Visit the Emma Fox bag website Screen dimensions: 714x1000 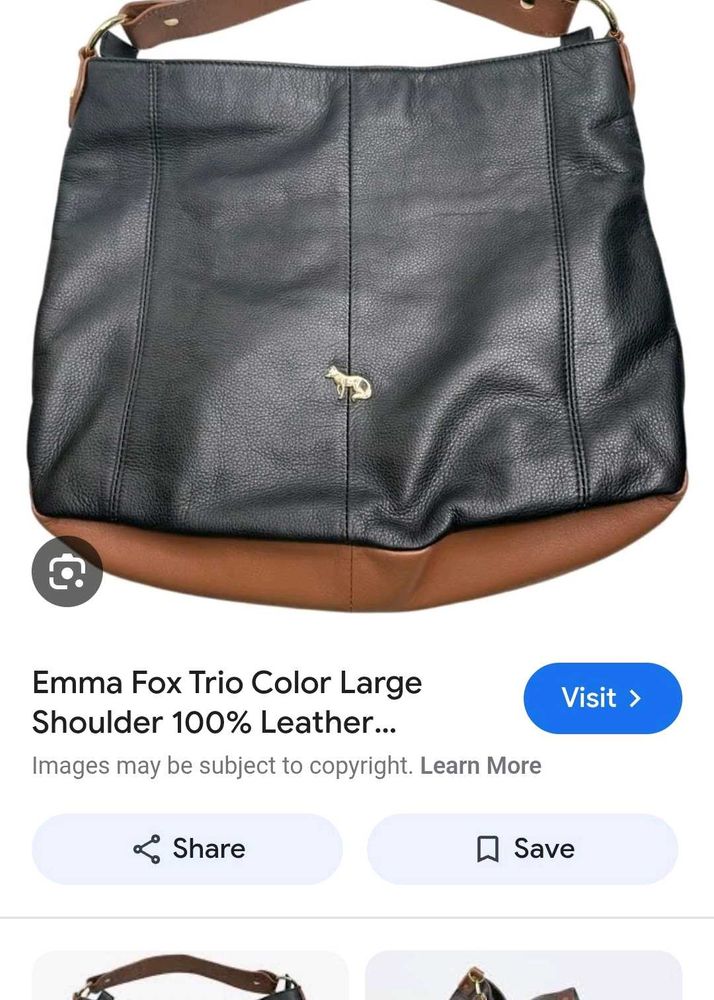pyautogui.click(x=602, y=698)
